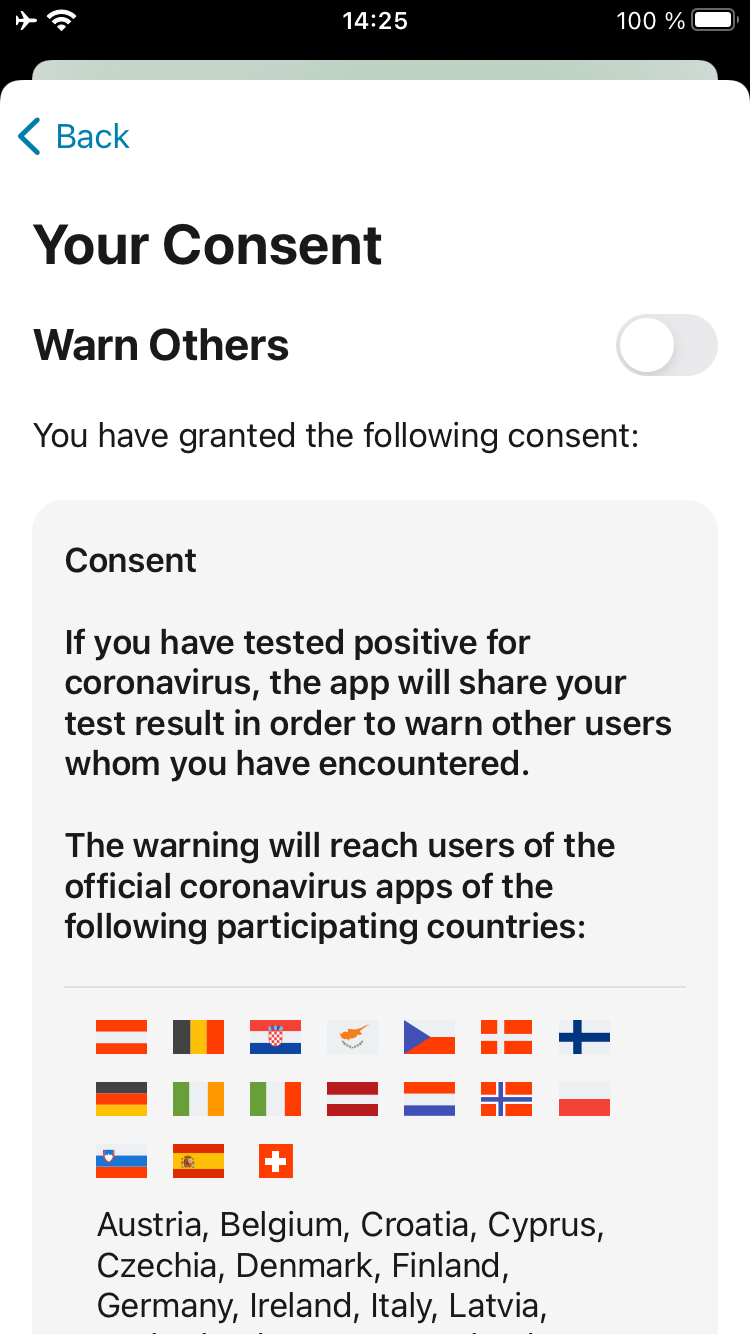Image resolution: width=750 pixels, height=1334 pixels.
Task: Click the Austrian flag icon
Action: (x=120, y=1037)
